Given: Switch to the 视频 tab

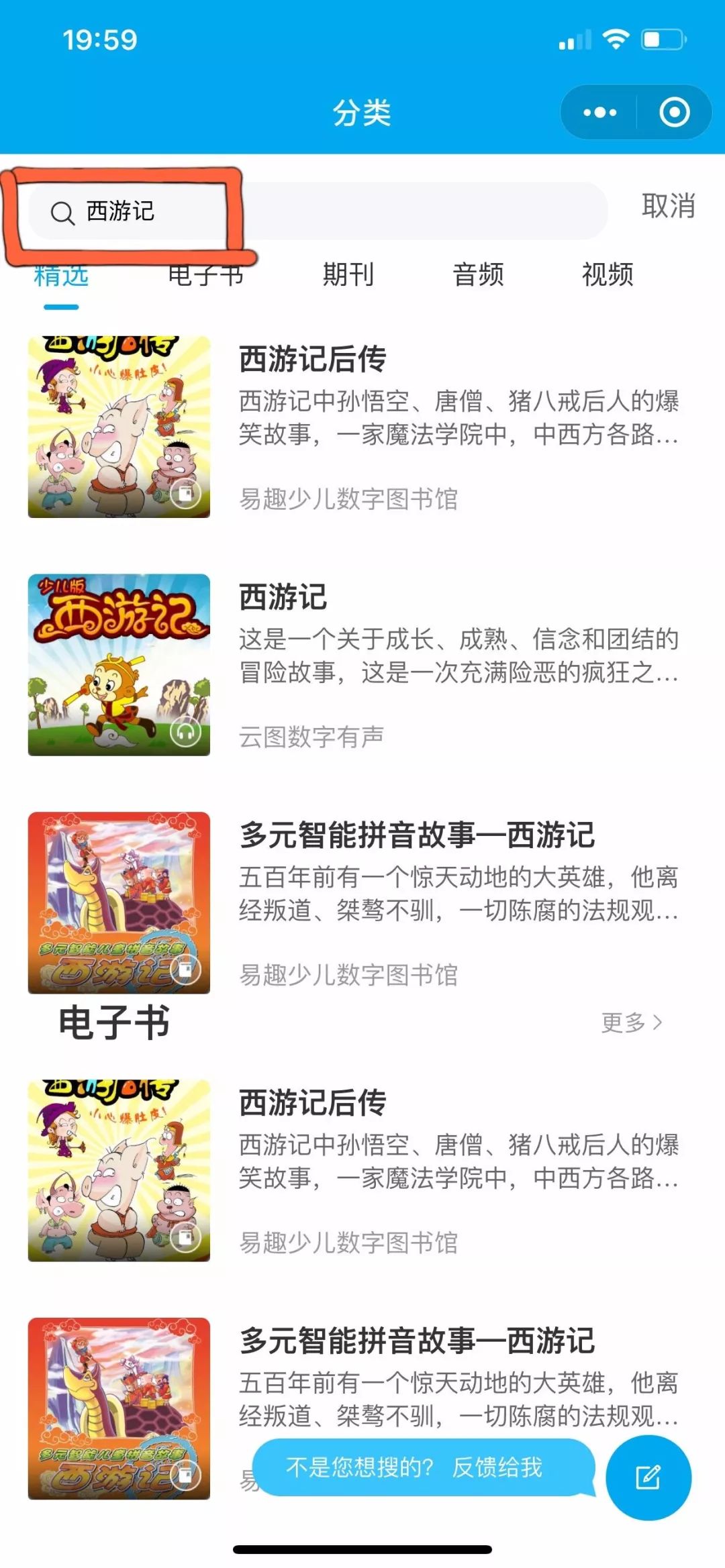Looking at the screenshot, I should (x=608, y=274).
